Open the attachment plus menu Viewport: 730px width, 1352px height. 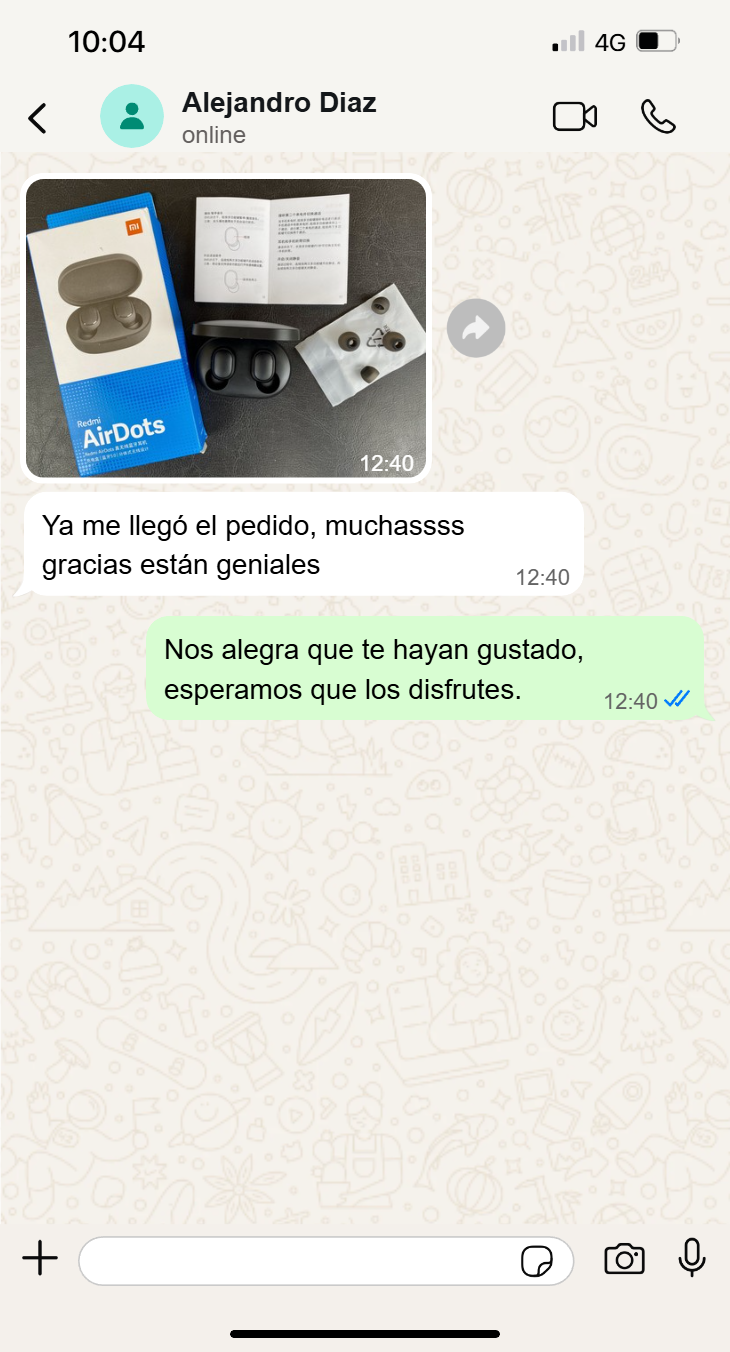(x=40, y=1259)
